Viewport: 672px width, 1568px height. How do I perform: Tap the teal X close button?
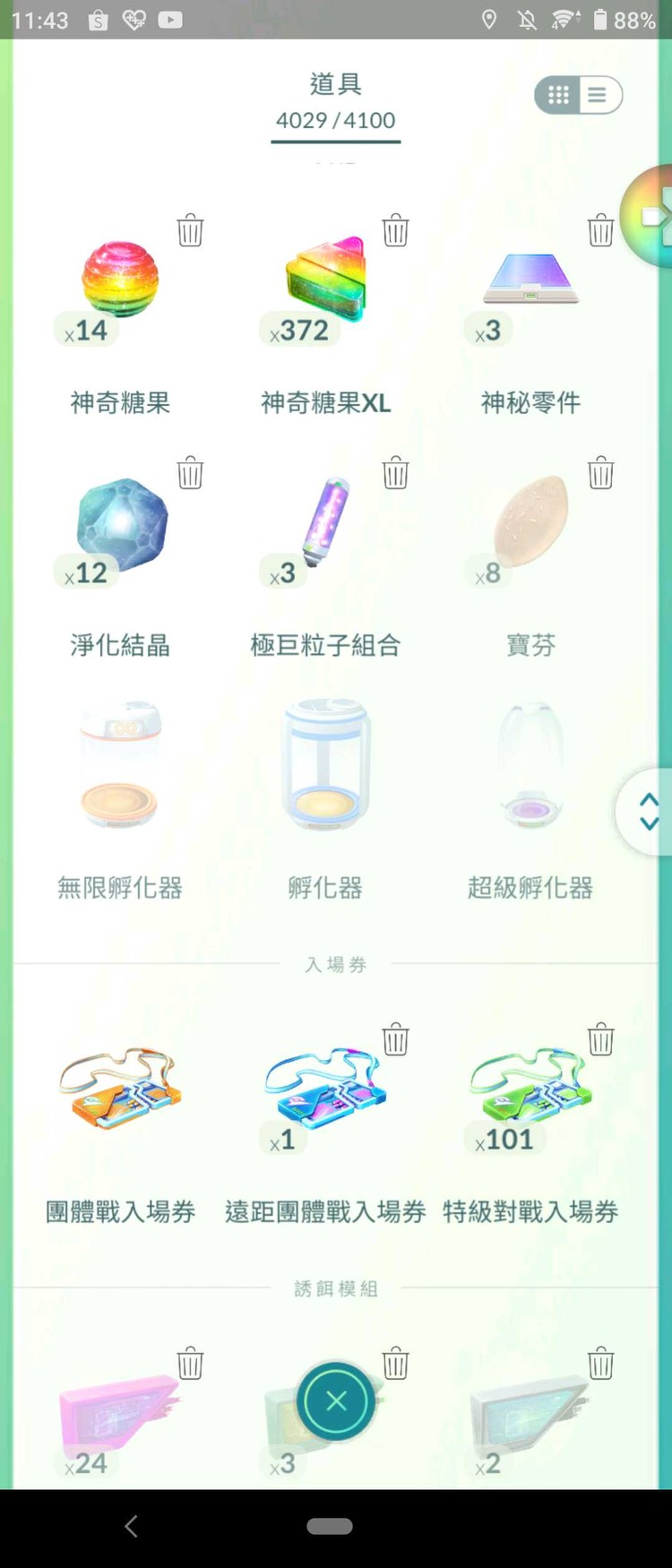pyautogui.click(x=335, y=1400)
